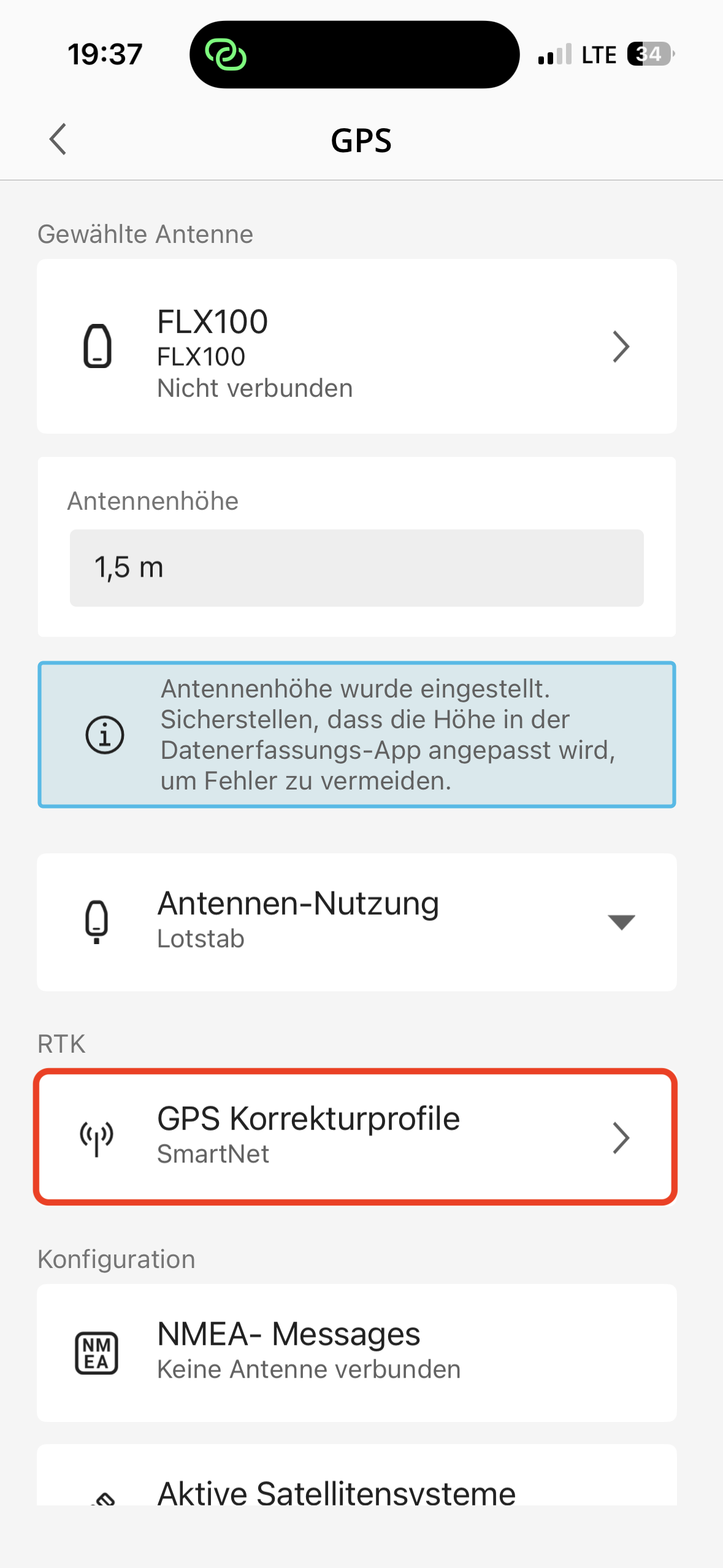Go back from the GPS screen
The height and width of the screenshot is (1568, 723).
(x=58, y=139)
